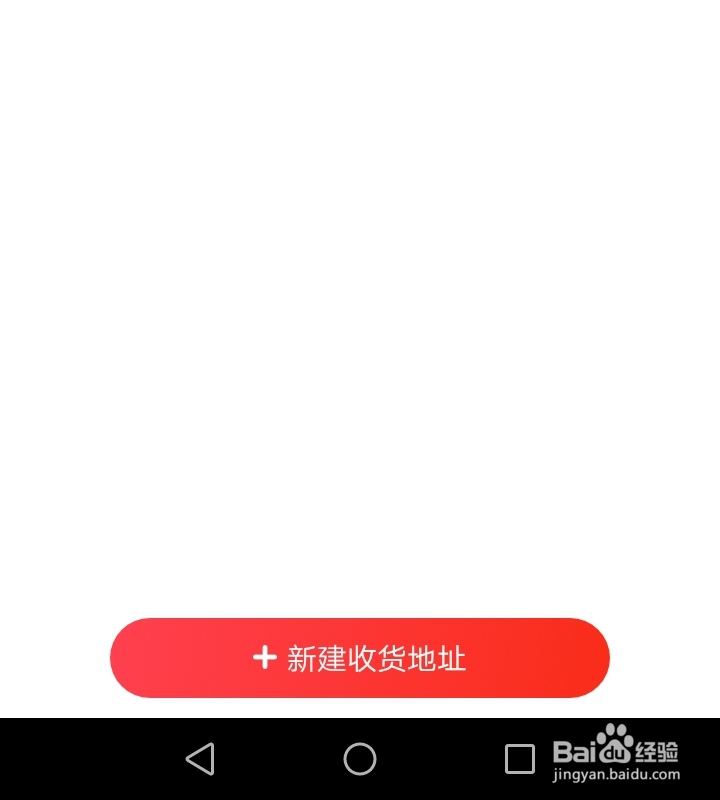Tap the plus icon on the red button

tap(264, 657)
